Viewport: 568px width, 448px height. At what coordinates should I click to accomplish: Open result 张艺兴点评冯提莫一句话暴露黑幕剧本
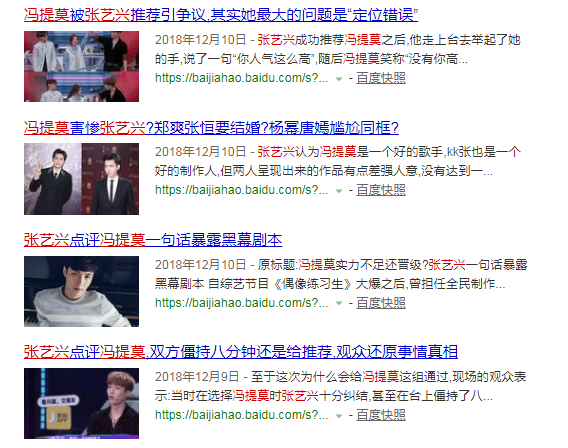(153, 240)
